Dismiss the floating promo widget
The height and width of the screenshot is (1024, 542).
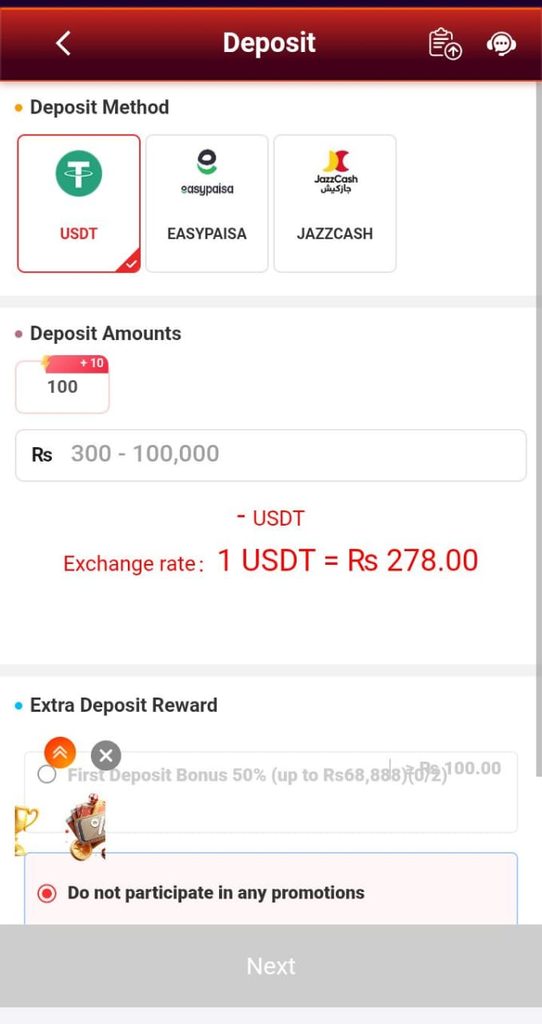106,756
